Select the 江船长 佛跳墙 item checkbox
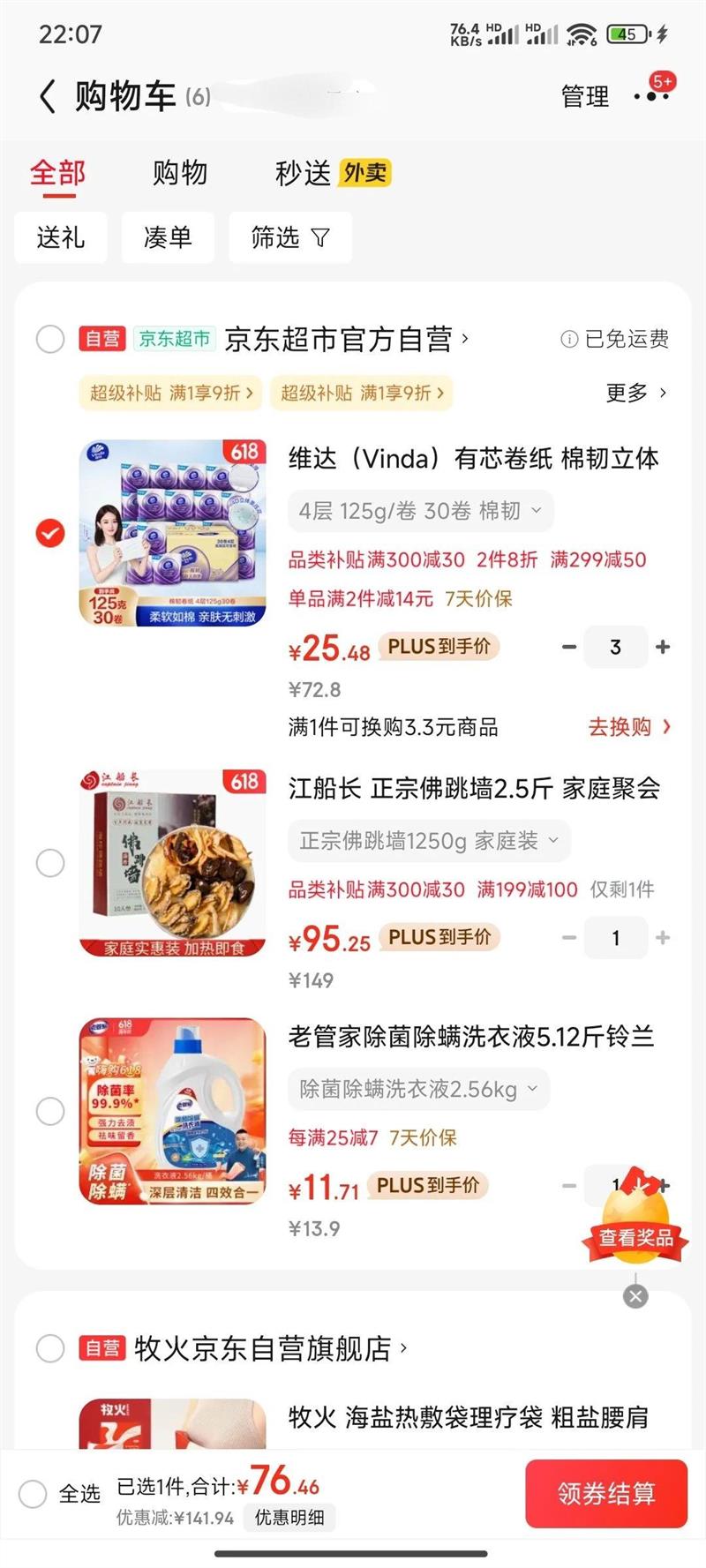706x1568 pixels. pos(50,863)
